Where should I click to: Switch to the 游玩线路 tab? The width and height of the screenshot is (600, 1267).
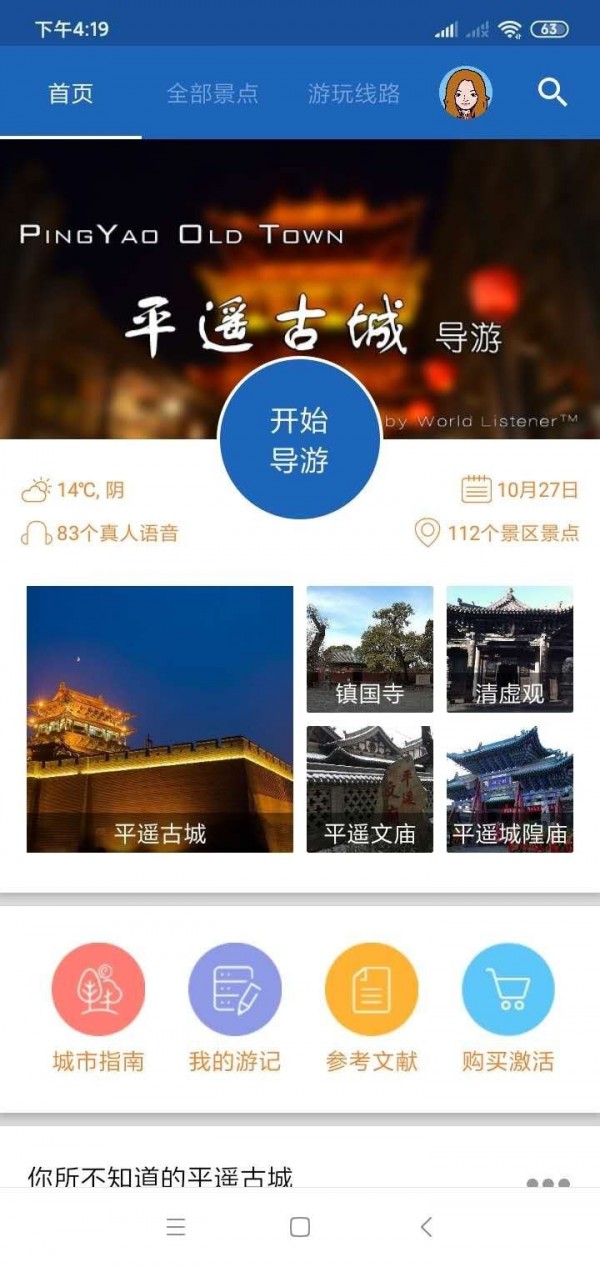354,94
